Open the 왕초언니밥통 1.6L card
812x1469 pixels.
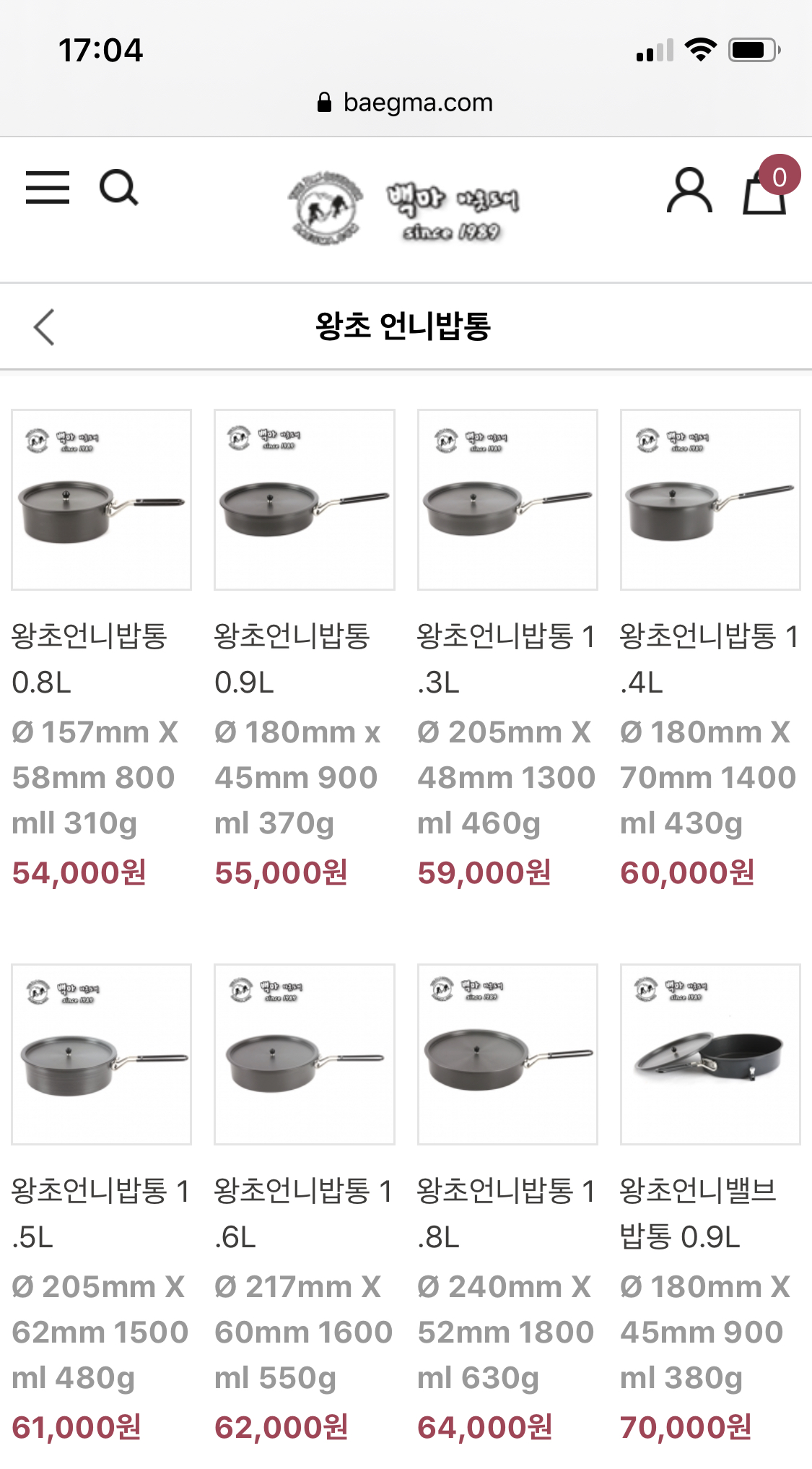point(305,1054)
